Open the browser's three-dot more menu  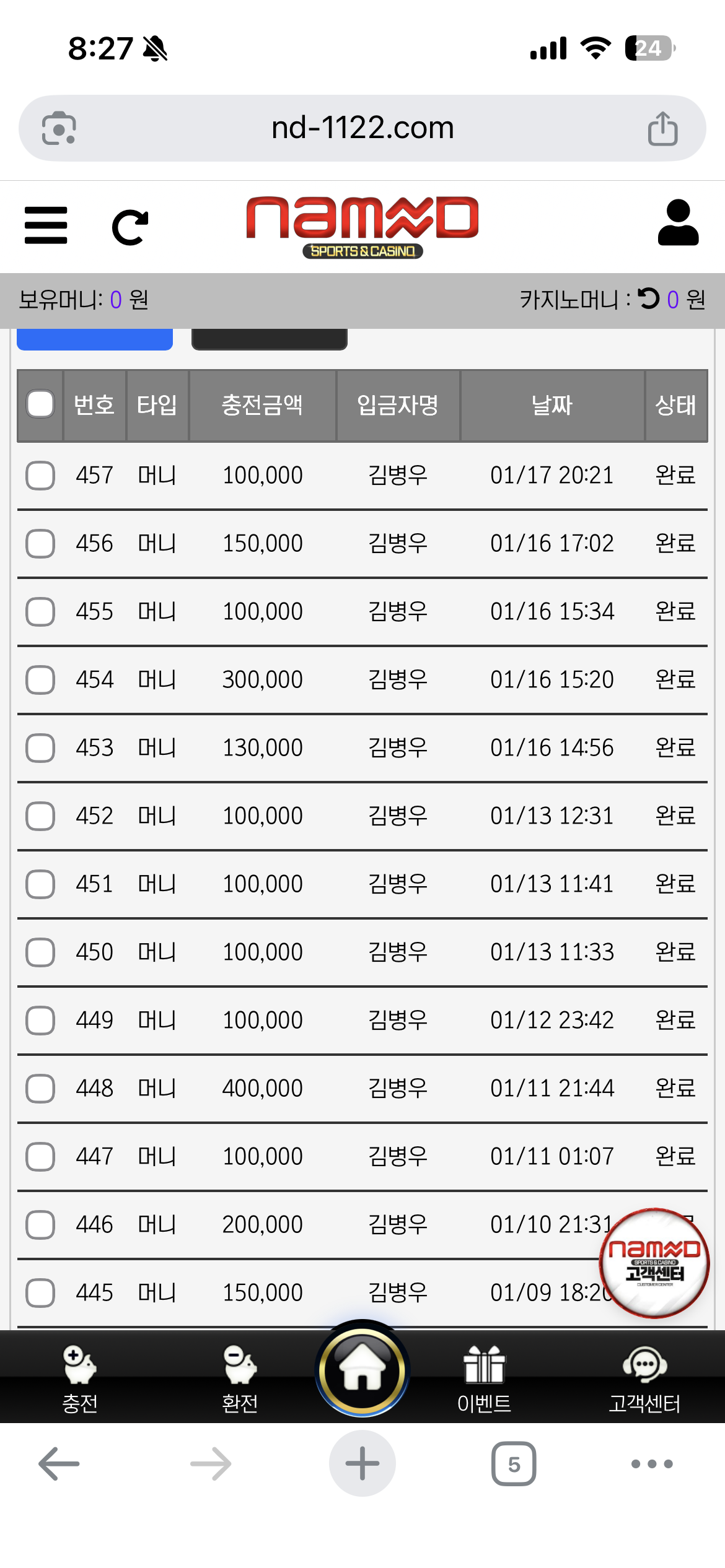651,1464
